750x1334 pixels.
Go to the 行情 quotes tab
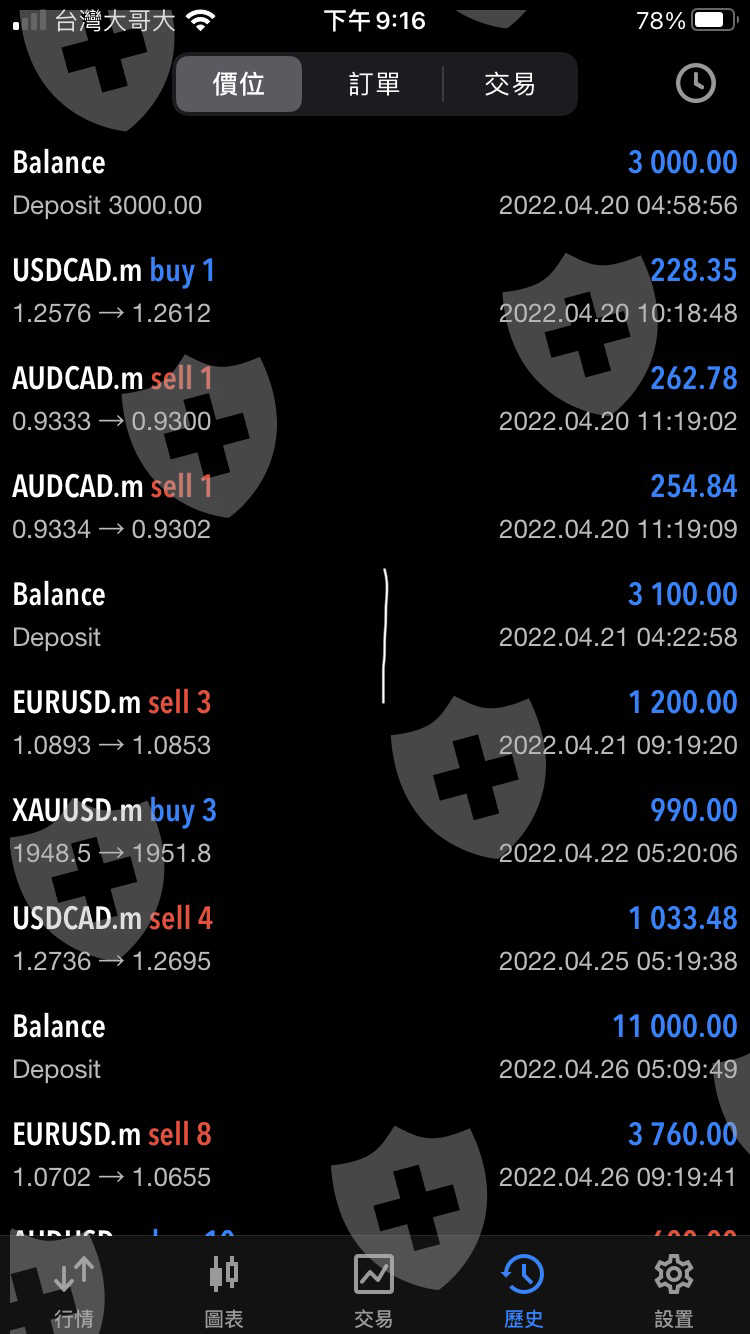[x=74, y=1292]
